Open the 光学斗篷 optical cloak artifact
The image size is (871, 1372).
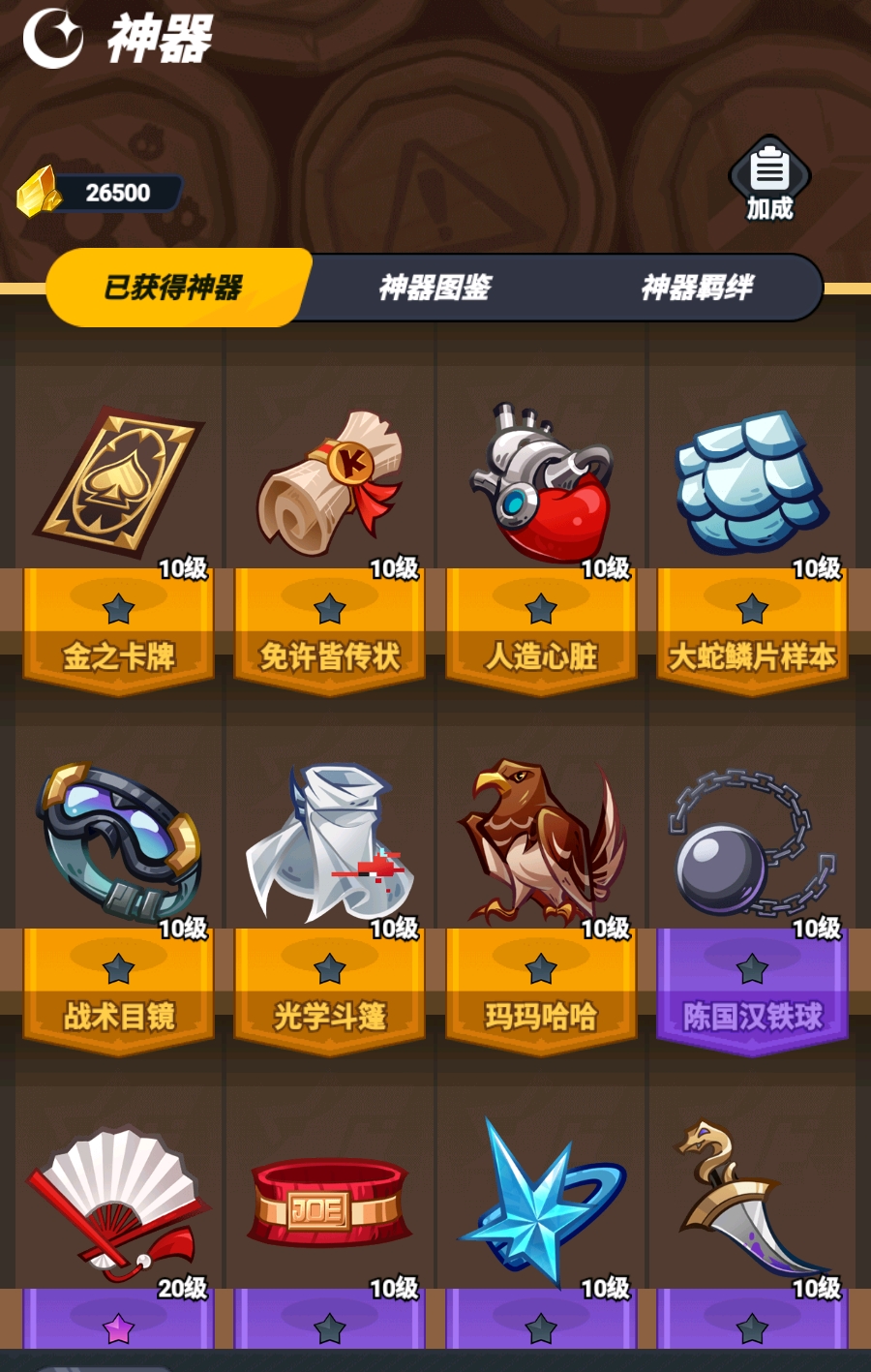[x=329, y=838]
